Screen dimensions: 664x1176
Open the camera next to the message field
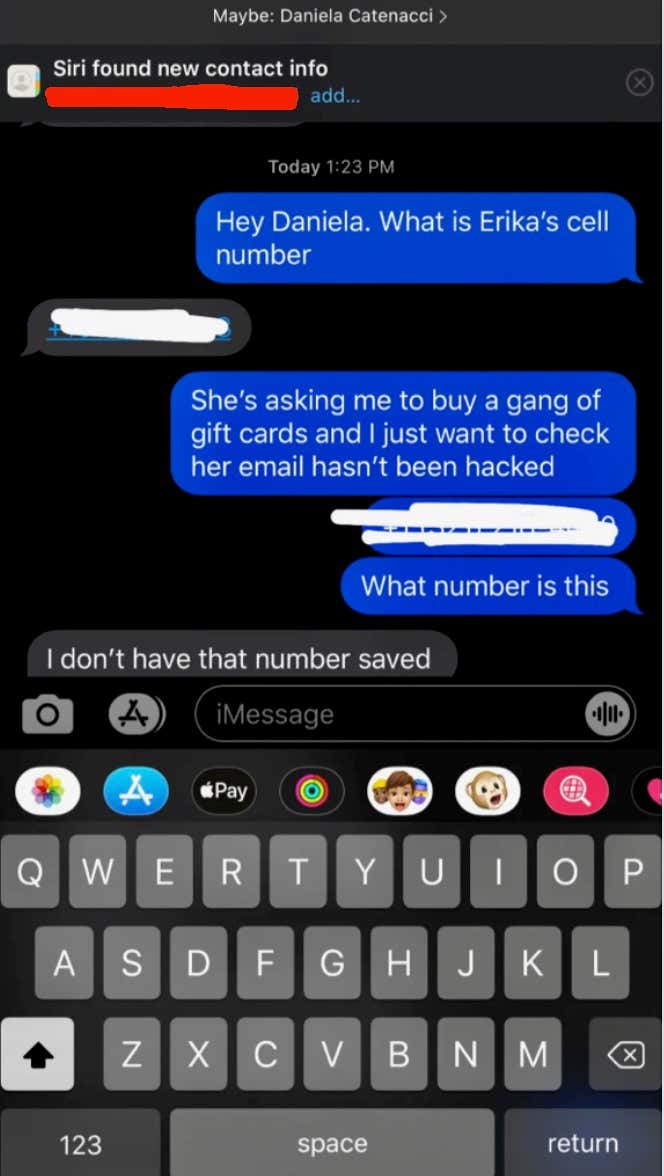48,714
